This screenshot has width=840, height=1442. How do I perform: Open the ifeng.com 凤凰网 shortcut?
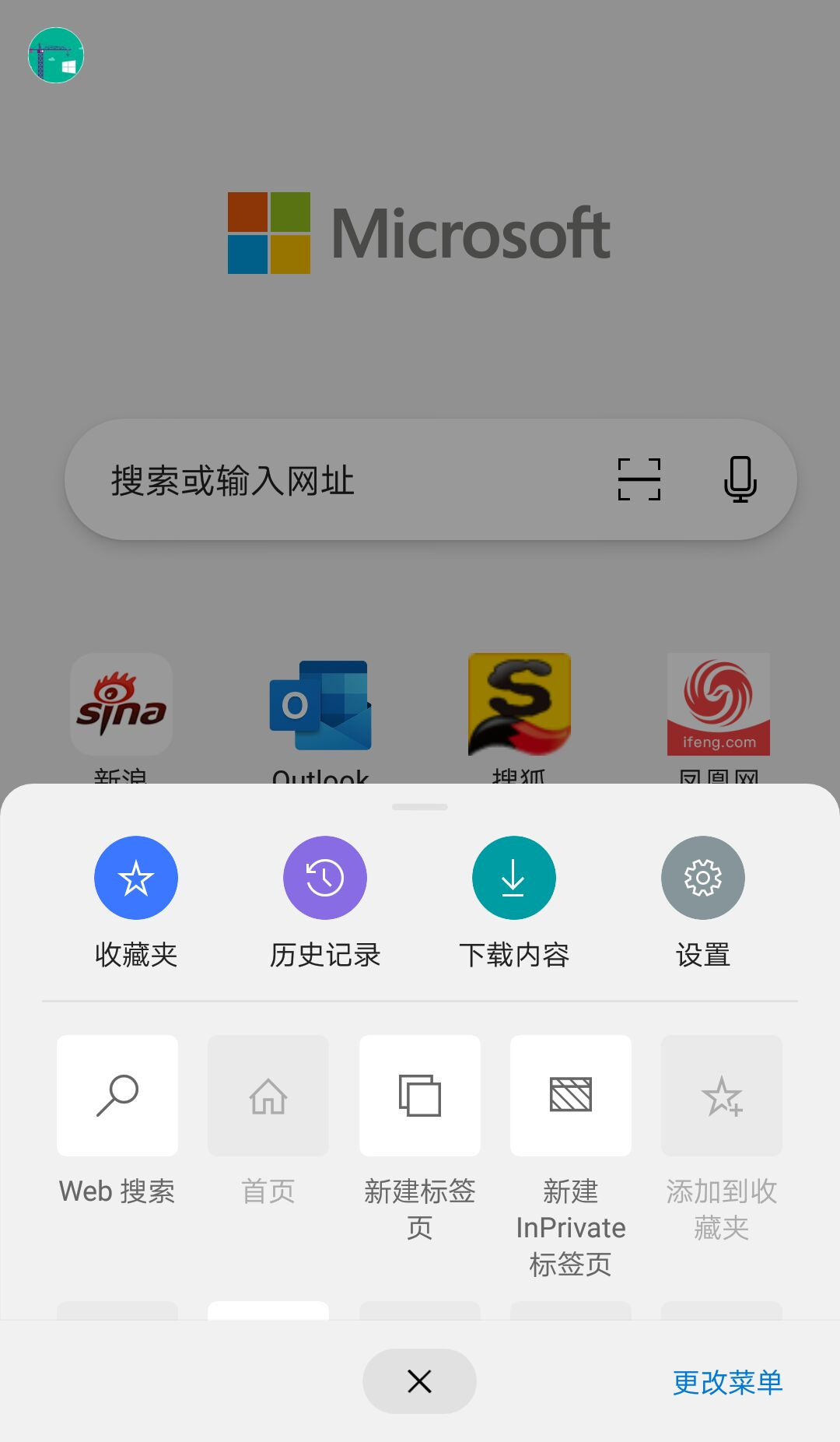click(x=717, y=704)
